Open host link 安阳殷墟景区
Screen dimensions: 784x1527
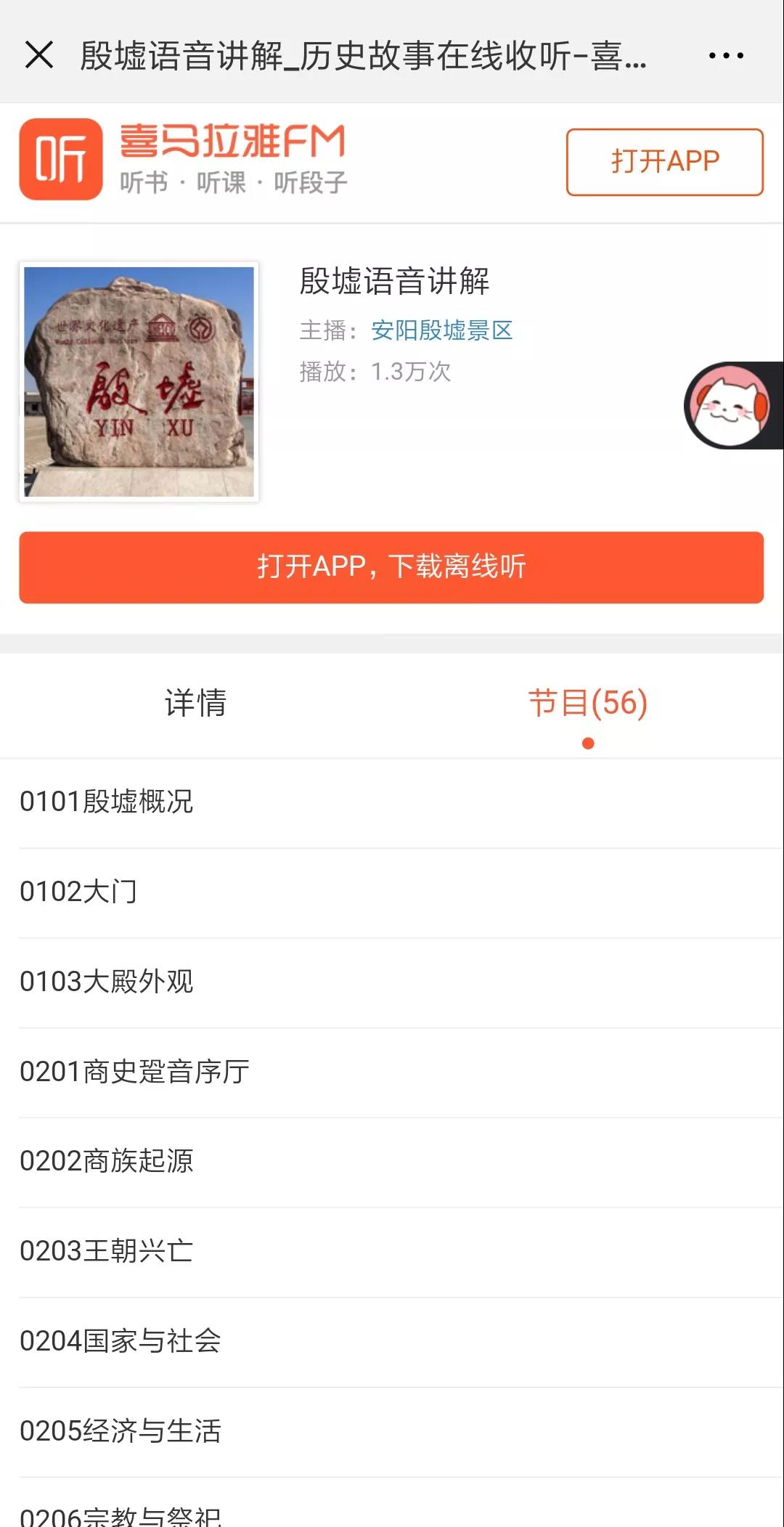[x=441, y=330]
